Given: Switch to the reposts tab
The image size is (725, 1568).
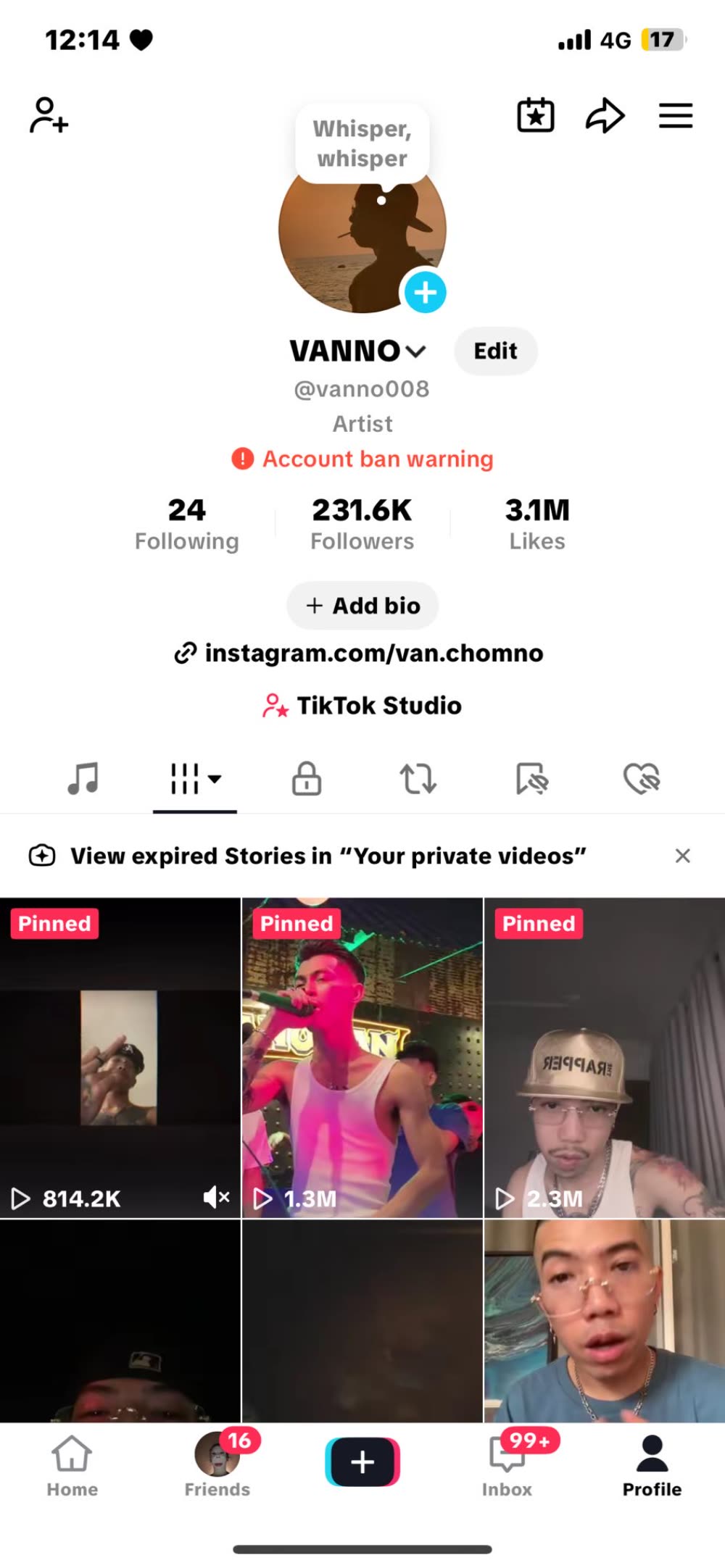Looking at the screenshot, I should (418, 779).
